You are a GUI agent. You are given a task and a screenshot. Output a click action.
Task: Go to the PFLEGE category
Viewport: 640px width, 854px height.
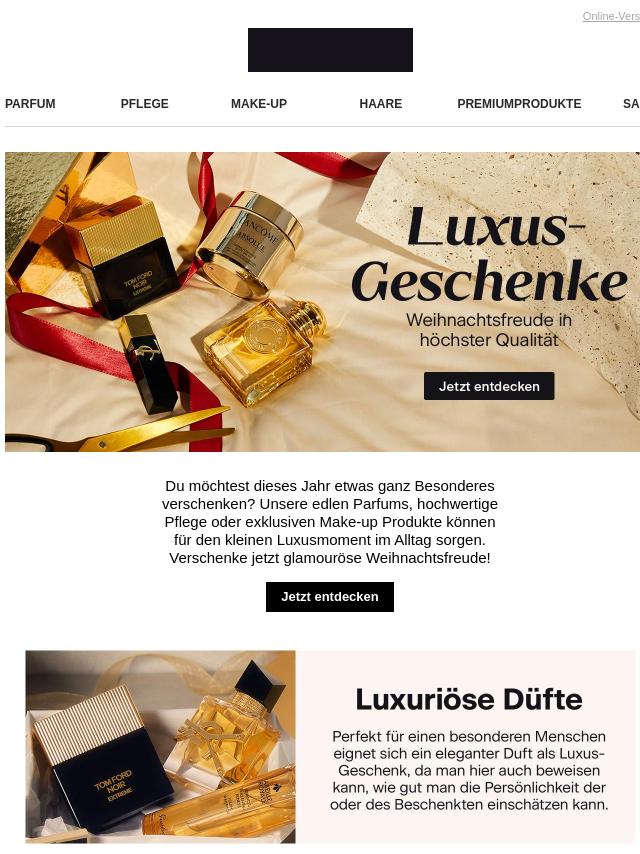coord(145,104)
